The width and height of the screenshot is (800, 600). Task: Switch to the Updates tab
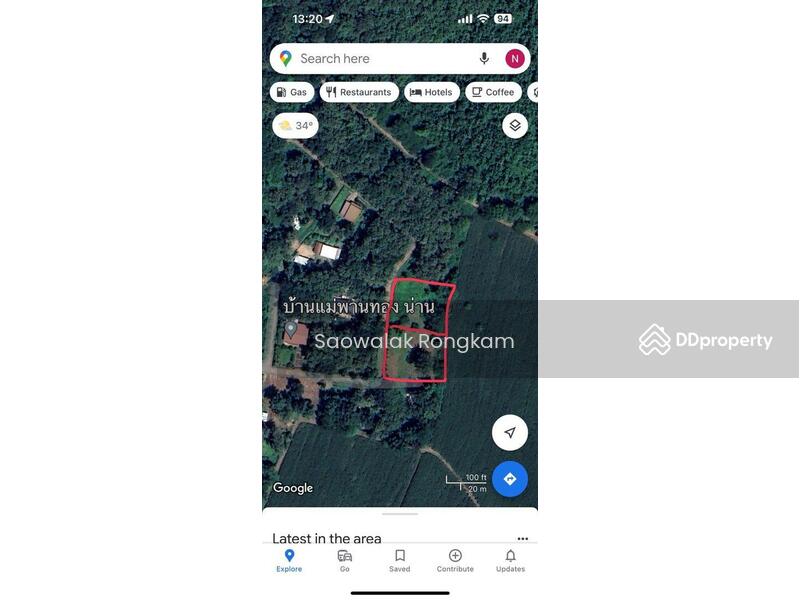510,561
